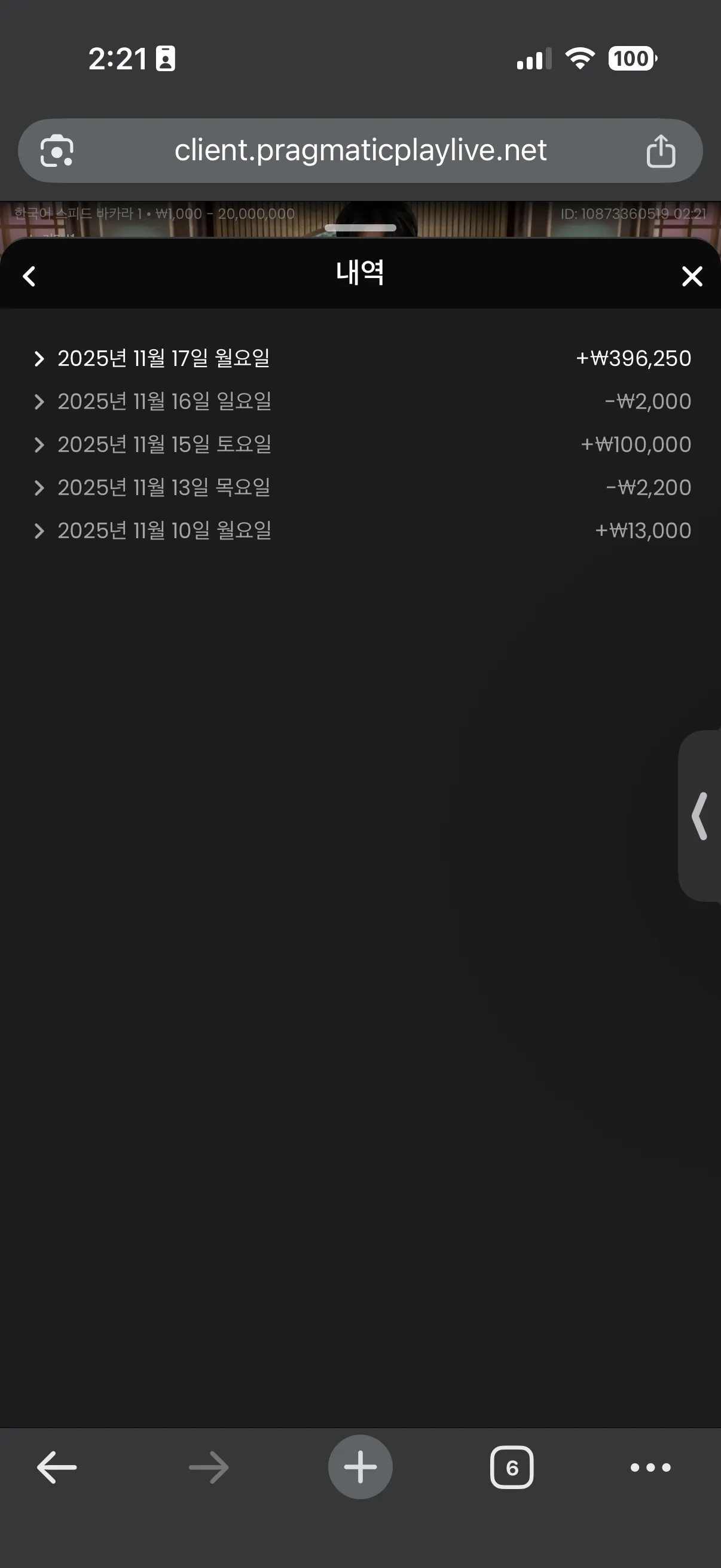
Task: Open the side panel arrow handle
Action: coord(700,816)
